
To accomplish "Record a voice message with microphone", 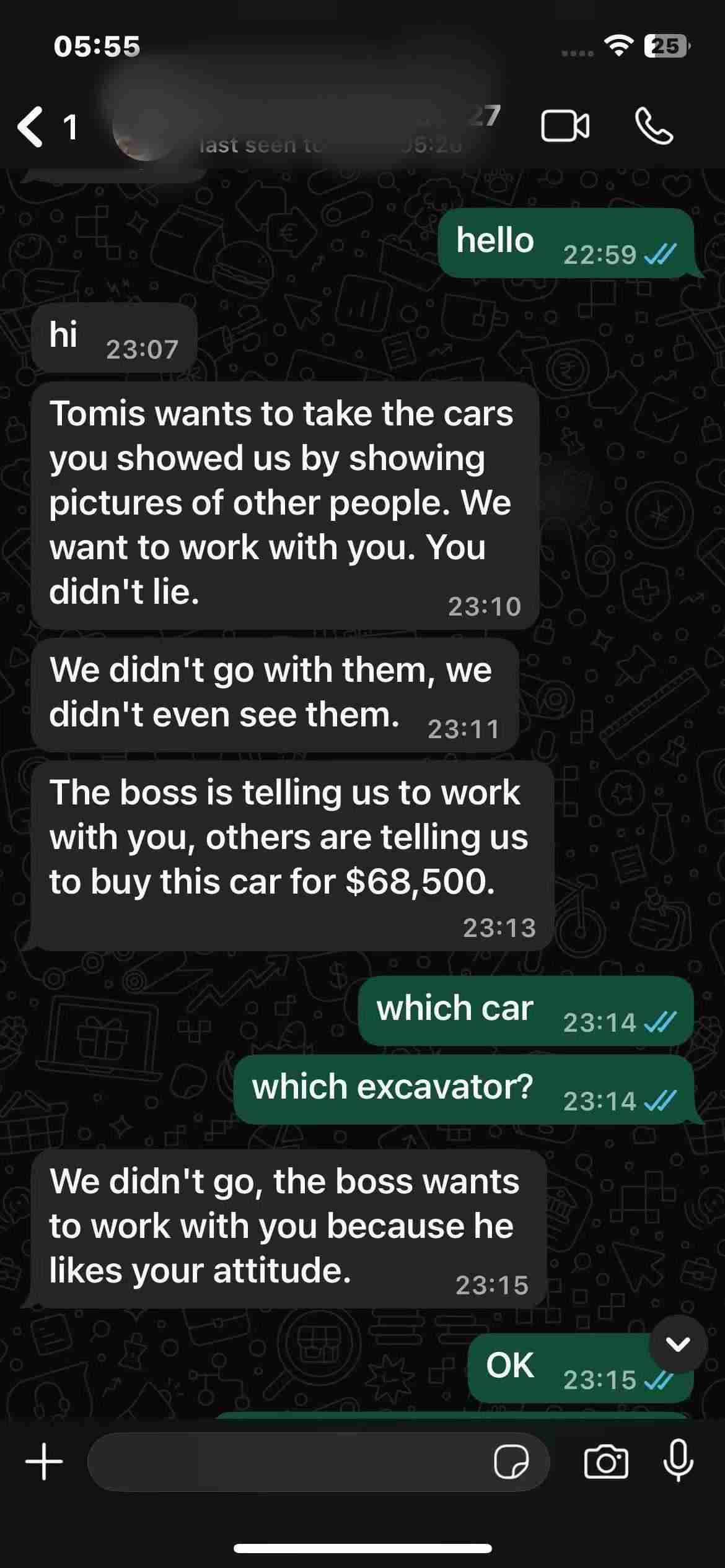I will point(678,1460).
